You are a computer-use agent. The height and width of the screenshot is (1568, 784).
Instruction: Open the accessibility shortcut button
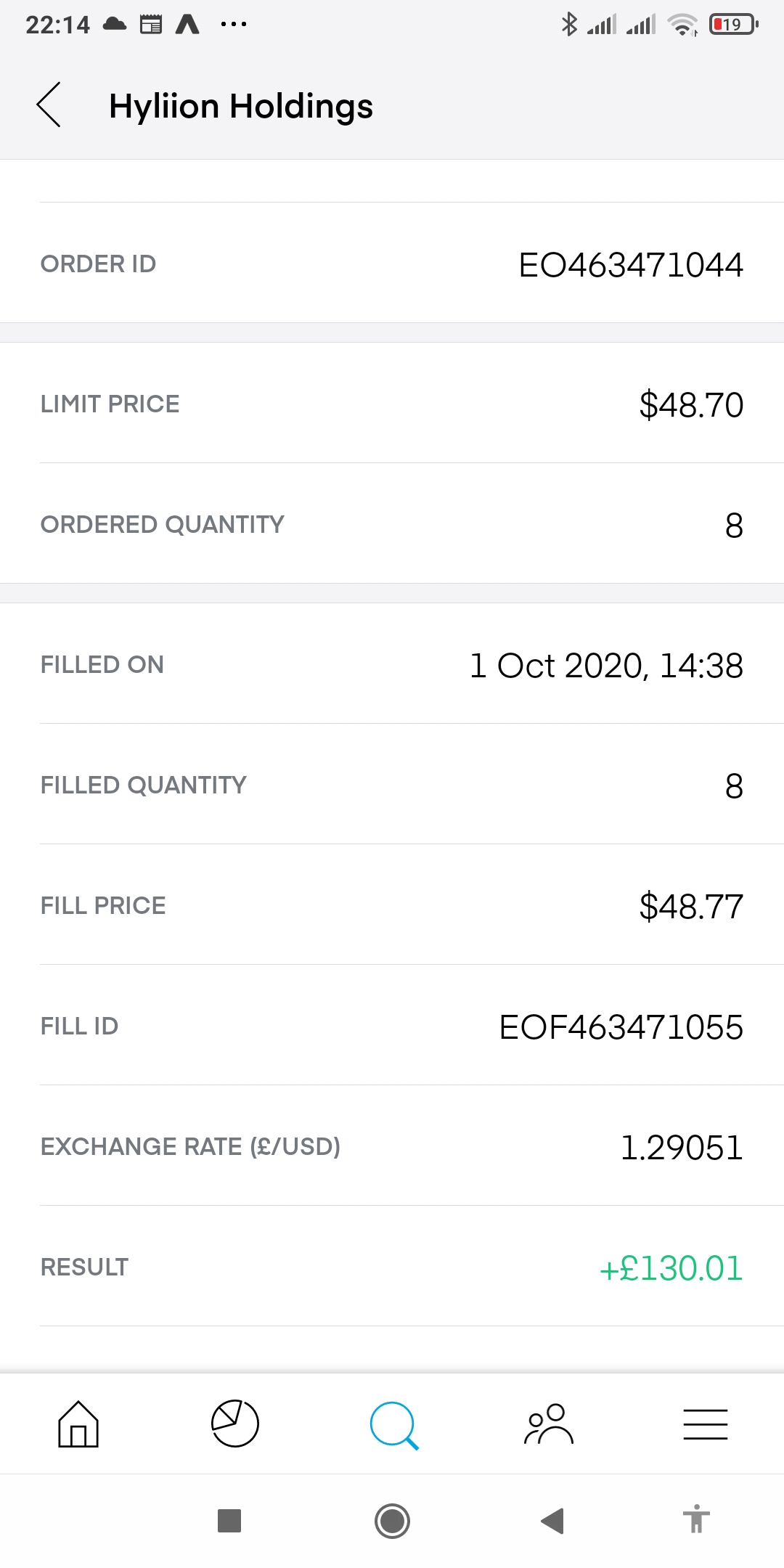coord(696,1519)
